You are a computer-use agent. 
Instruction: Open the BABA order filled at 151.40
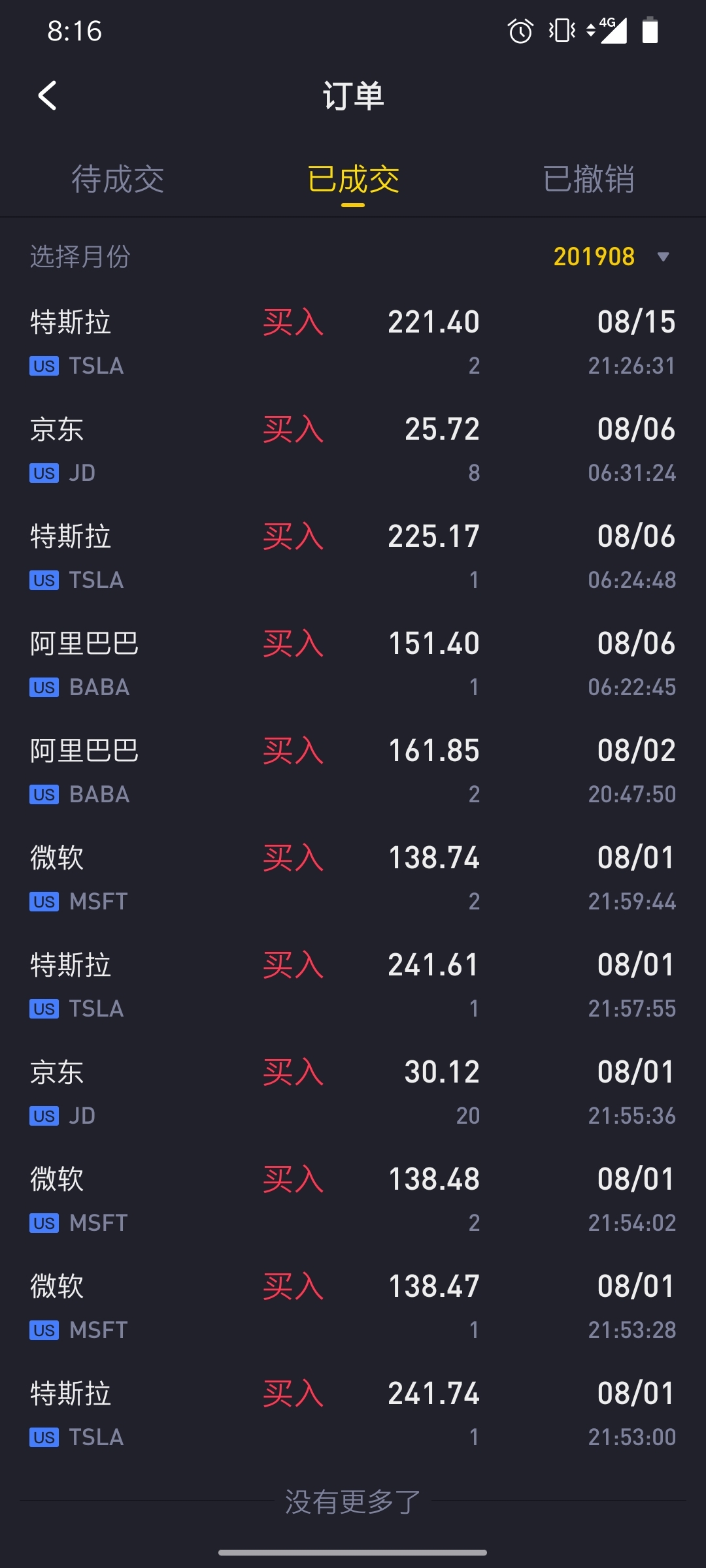pos(353,664)
